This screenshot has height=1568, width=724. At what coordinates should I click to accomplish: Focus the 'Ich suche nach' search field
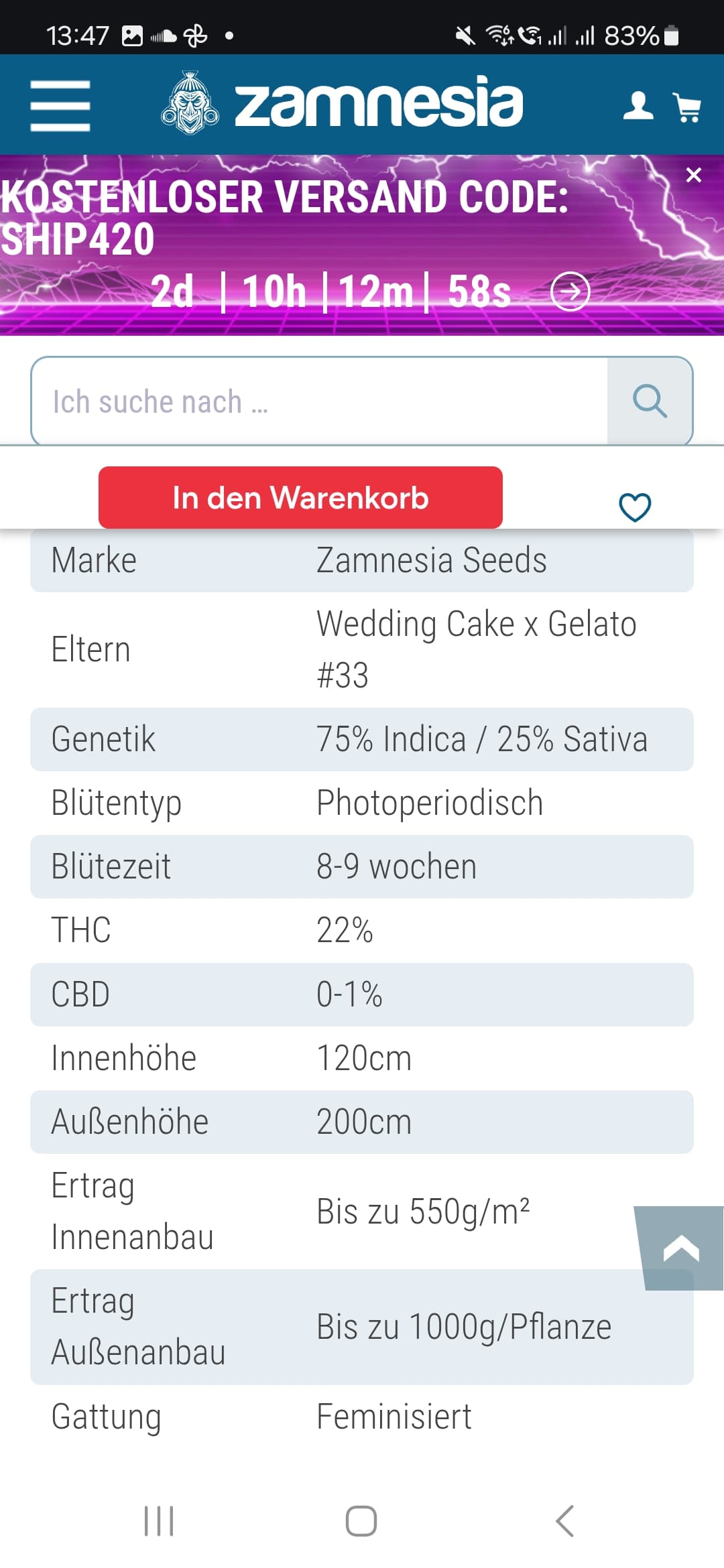point(319,401)
